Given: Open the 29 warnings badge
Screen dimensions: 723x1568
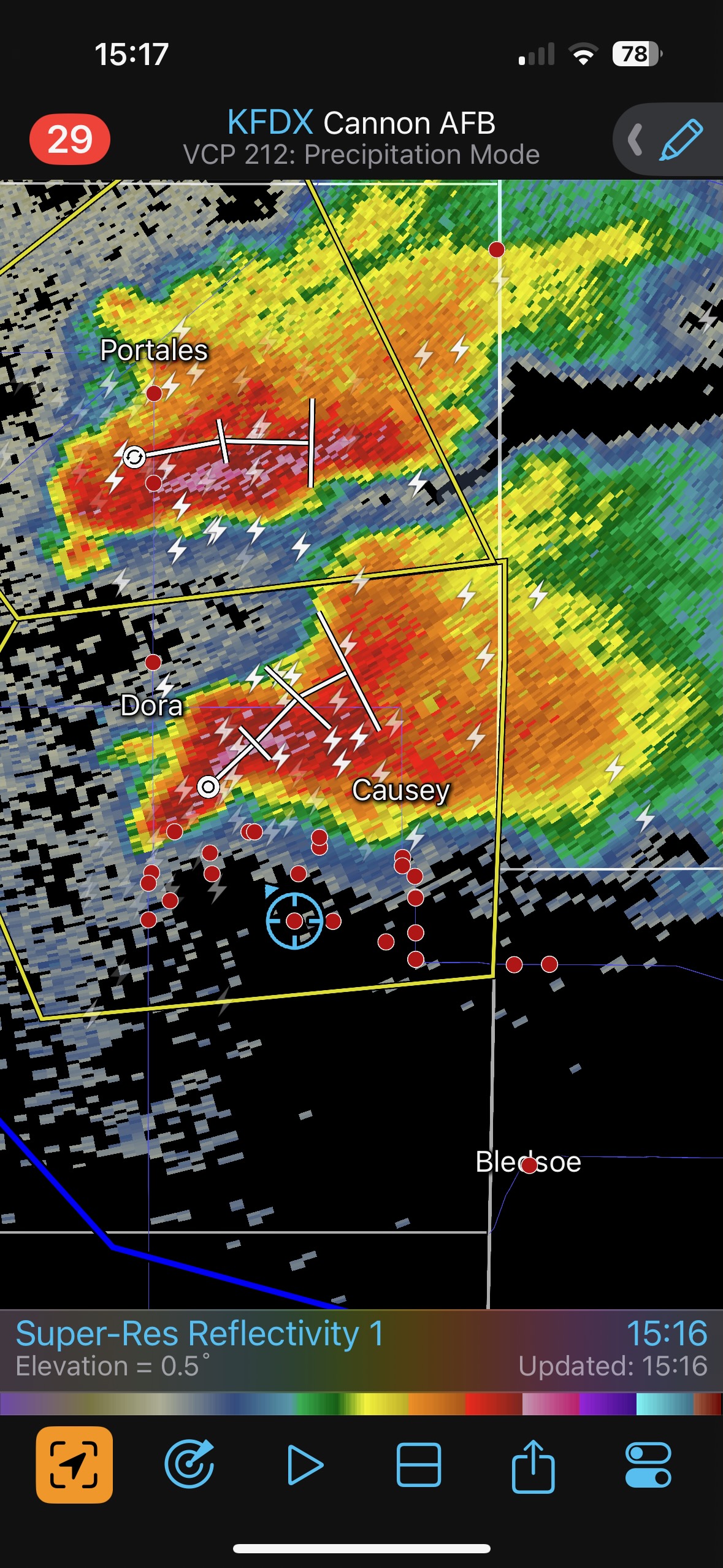Looking at the screenshot, I should click(70, 139).
